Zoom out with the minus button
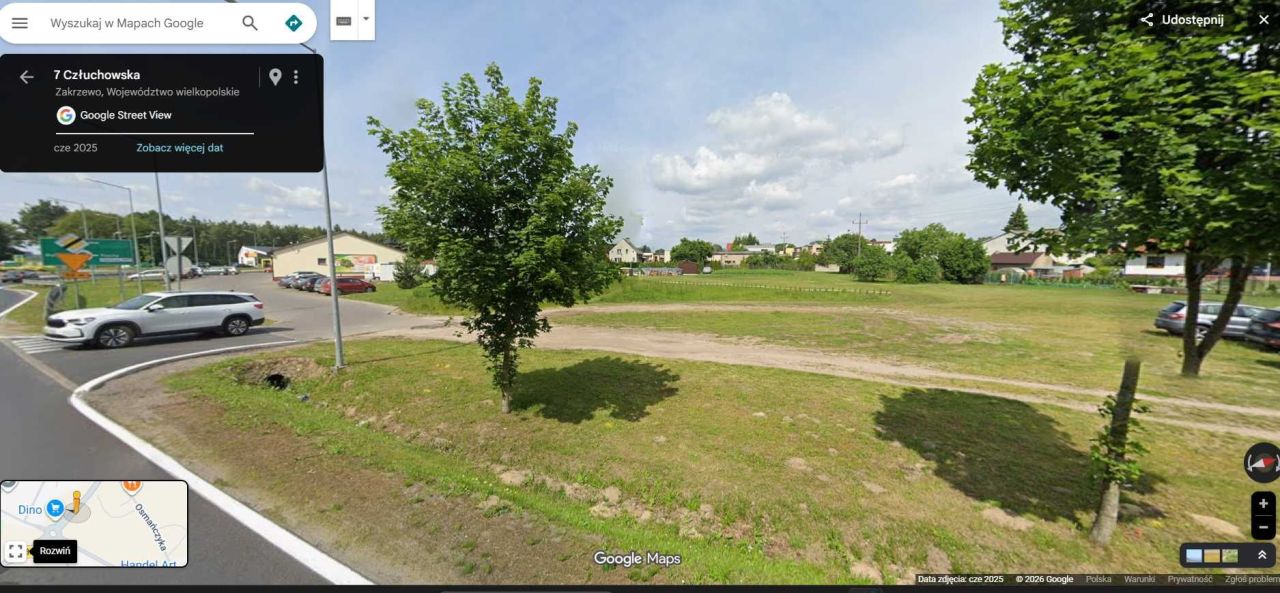Image resolution: width=1280 pixels, height=593 pixels. point(1263,527)
